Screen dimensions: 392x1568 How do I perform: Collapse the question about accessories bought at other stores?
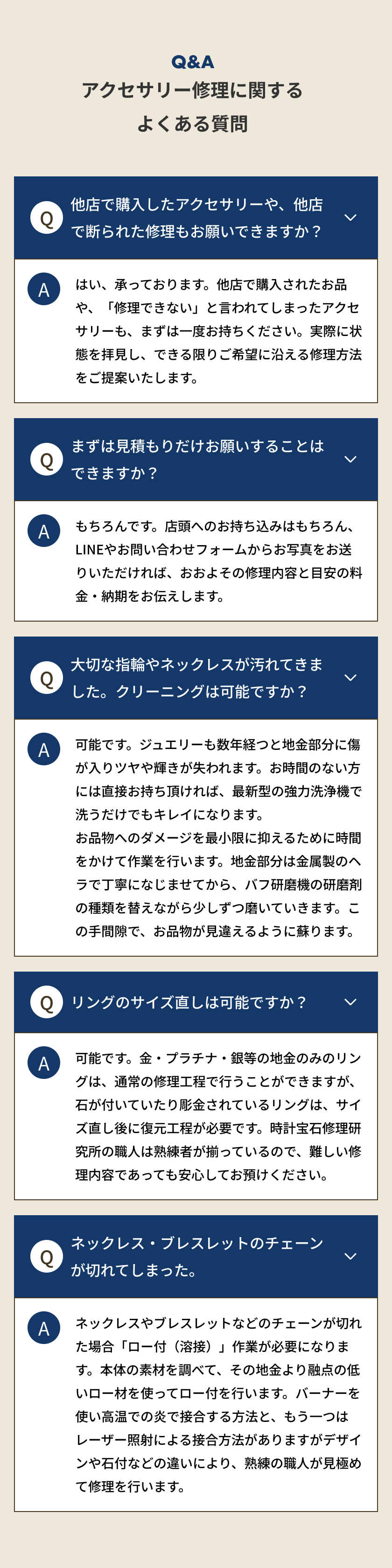click(x=350, y=217)
